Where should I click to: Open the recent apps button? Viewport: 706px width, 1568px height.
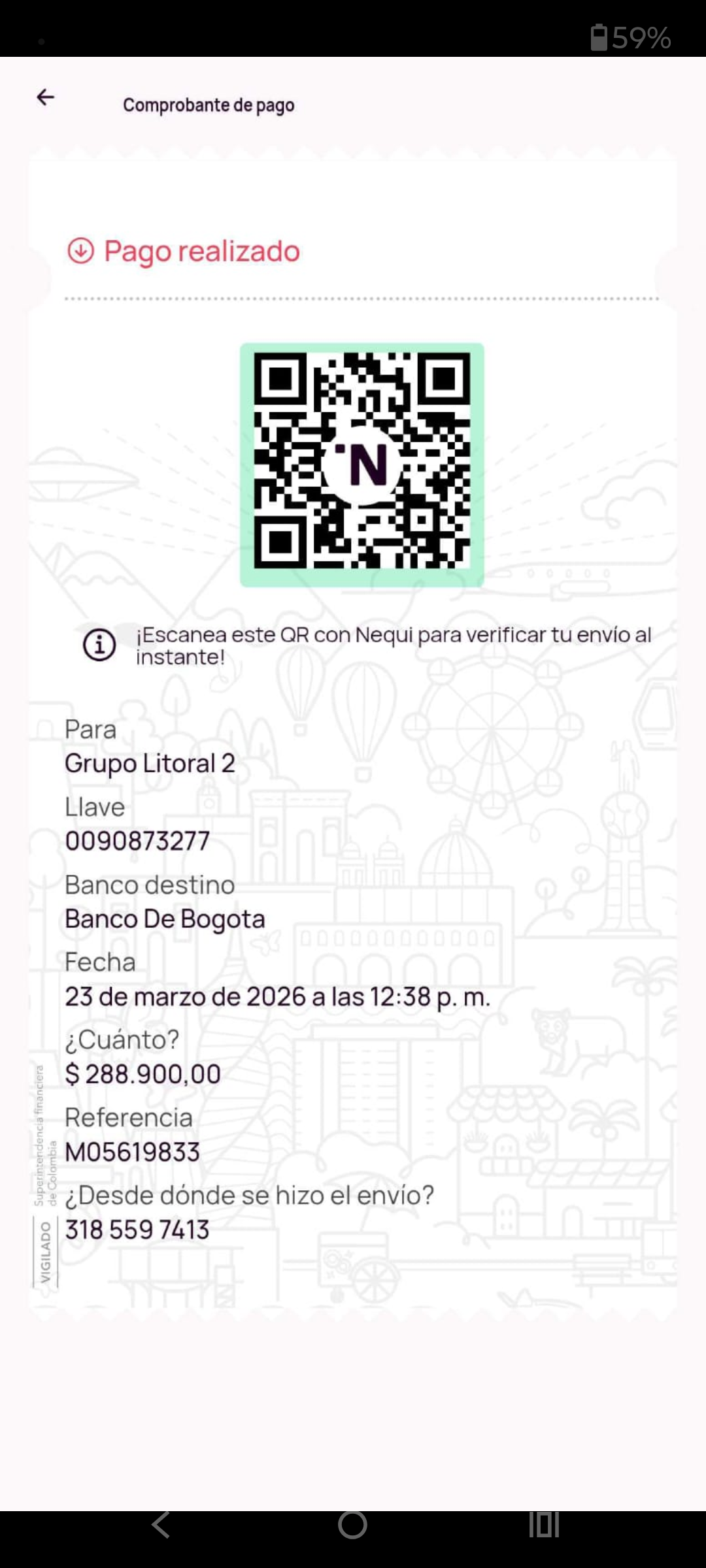pyautogui.click(x=544, y=1525)
